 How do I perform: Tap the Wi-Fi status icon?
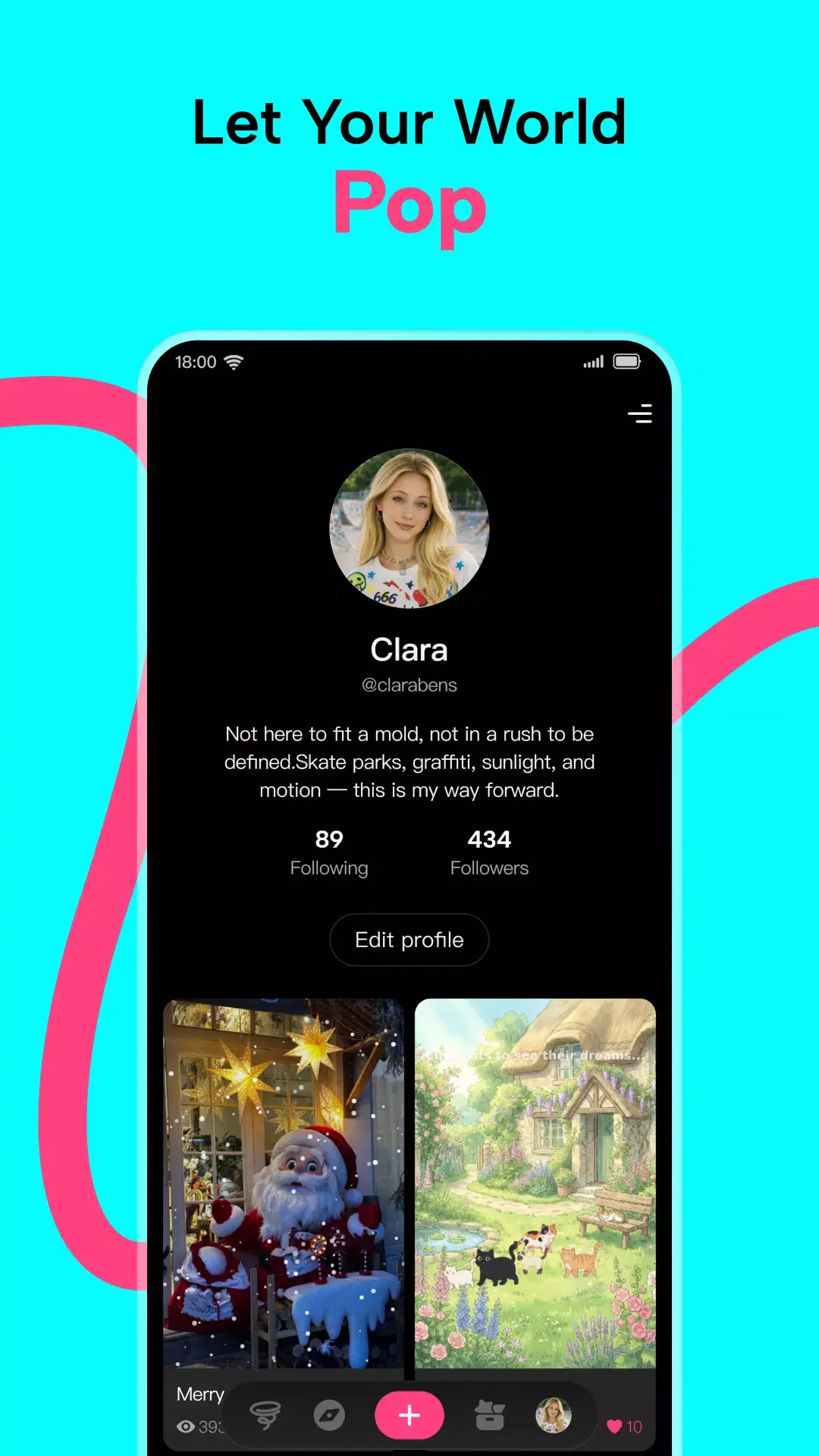(236, 362)
